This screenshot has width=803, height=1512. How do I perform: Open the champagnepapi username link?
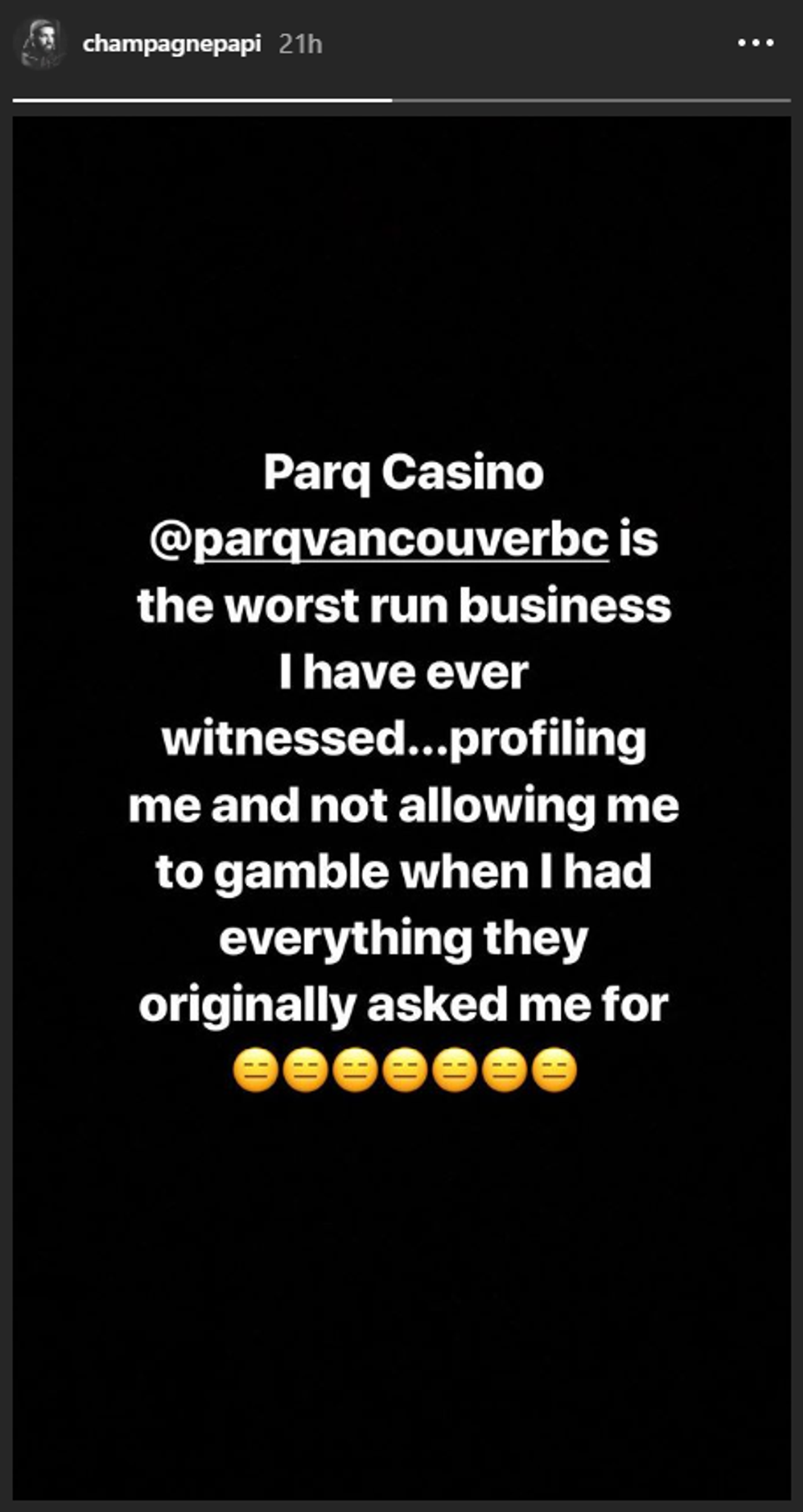point(171,43)
